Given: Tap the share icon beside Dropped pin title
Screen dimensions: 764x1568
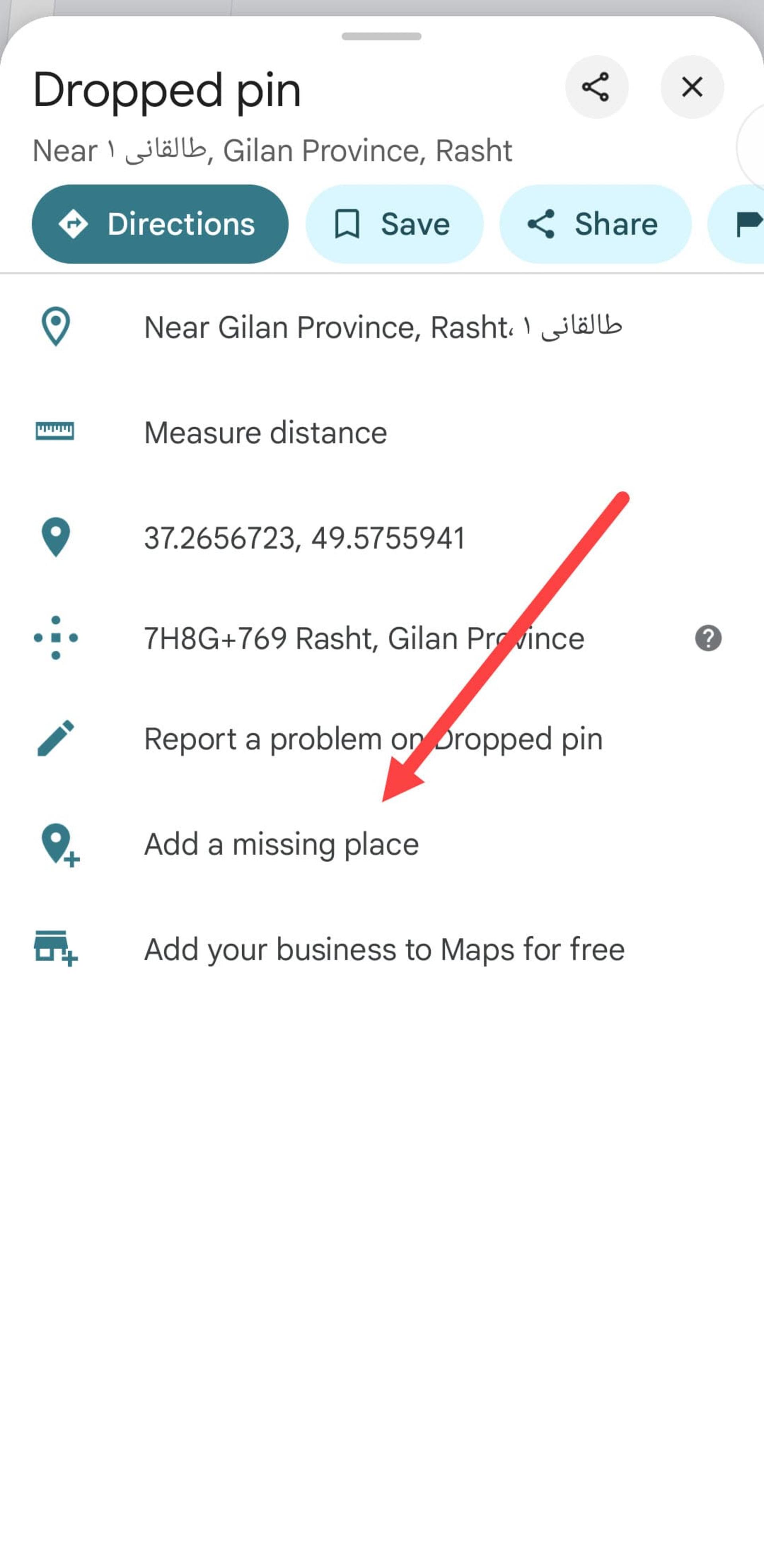Looking at the screenshot, I should coord(596,87).
